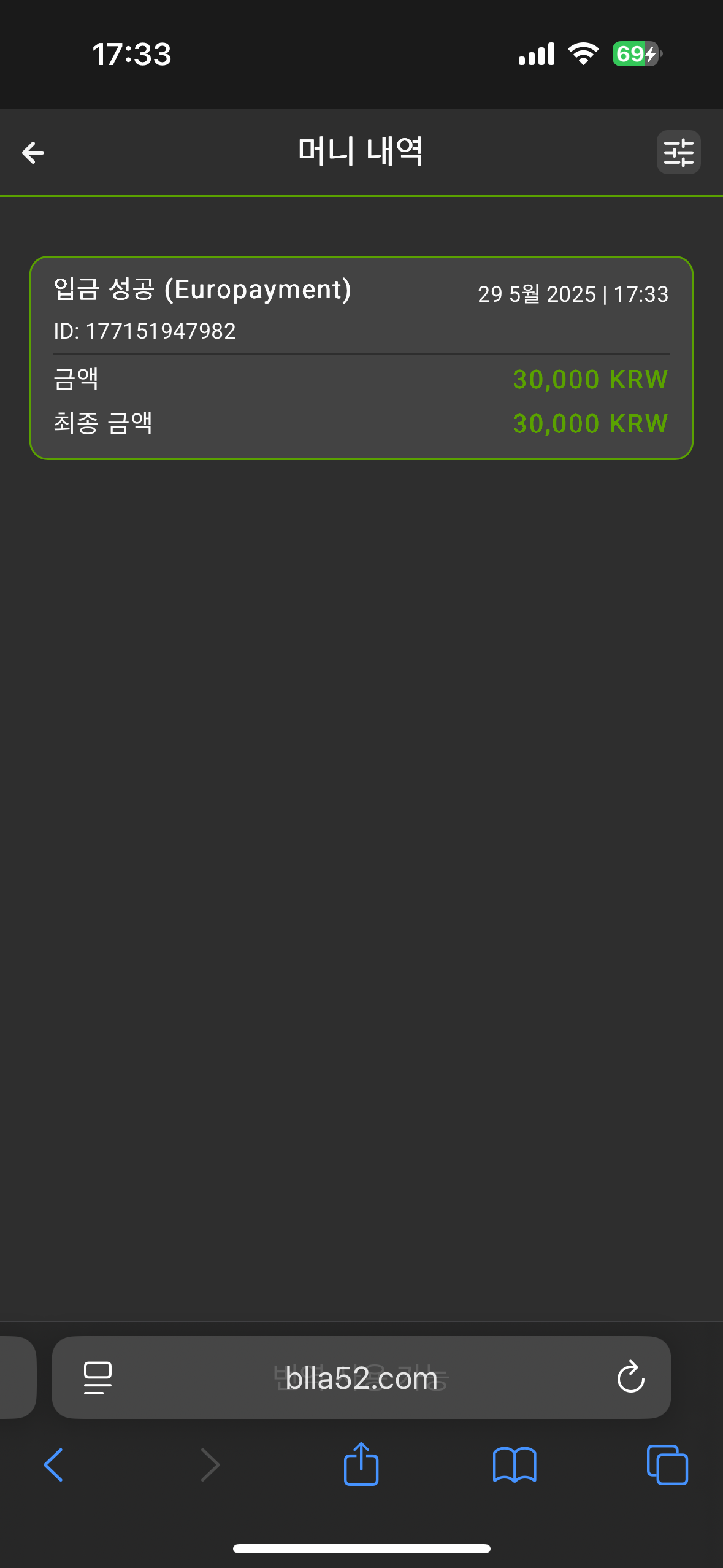The image size is (723, 1568).
Task: Open the filter settings icon
Action: tap(678, 152)
